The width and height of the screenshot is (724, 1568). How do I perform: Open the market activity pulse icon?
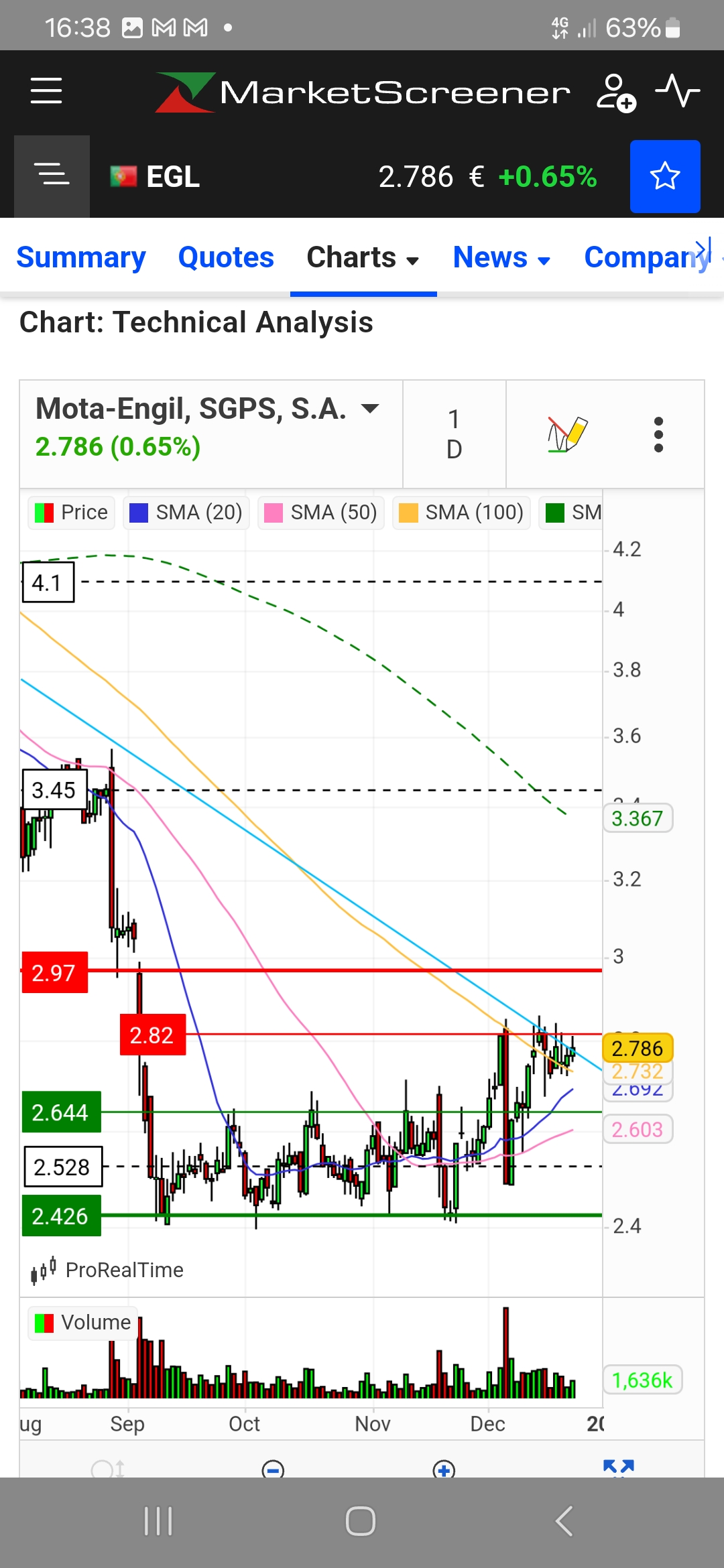coord(677,90)
